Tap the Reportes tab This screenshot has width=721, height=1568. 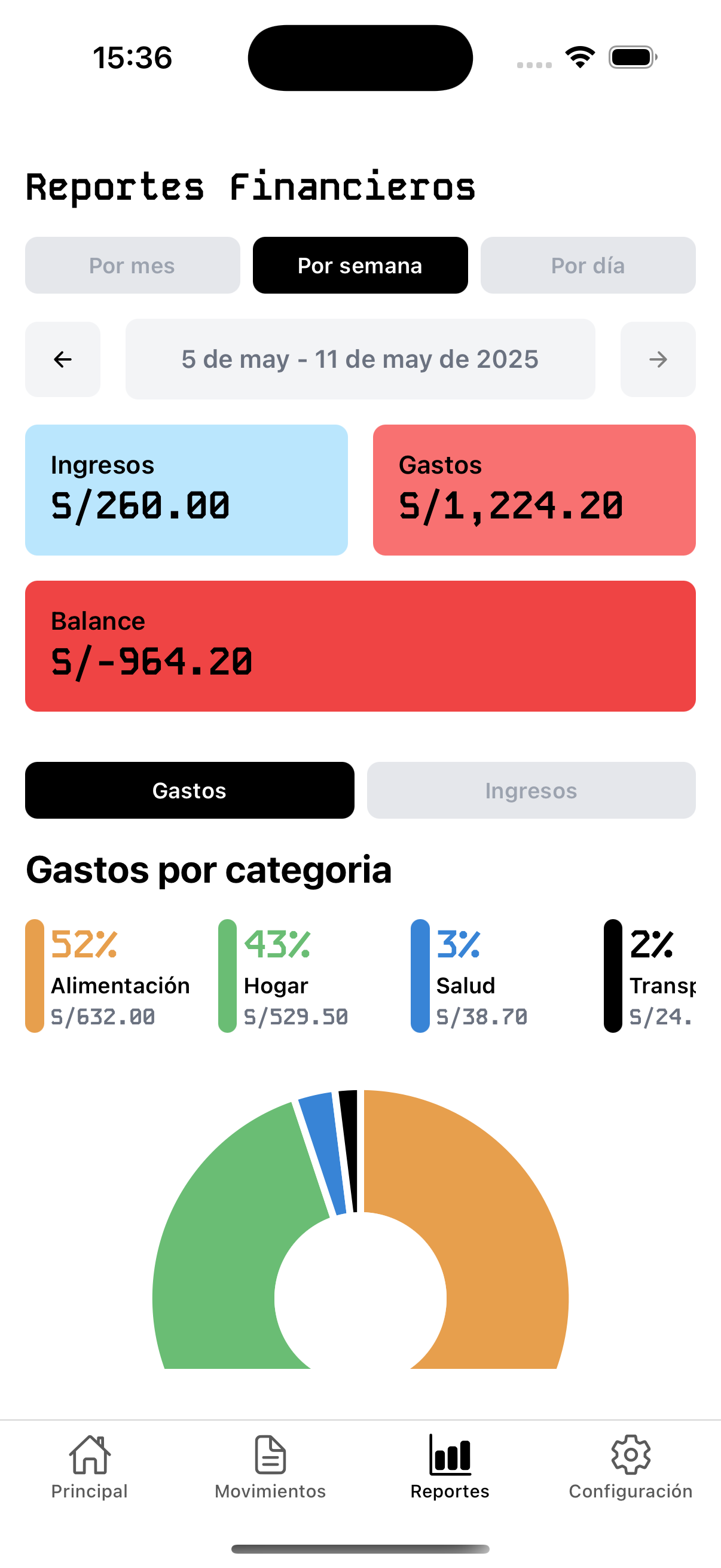click(x=450, y=1467)
